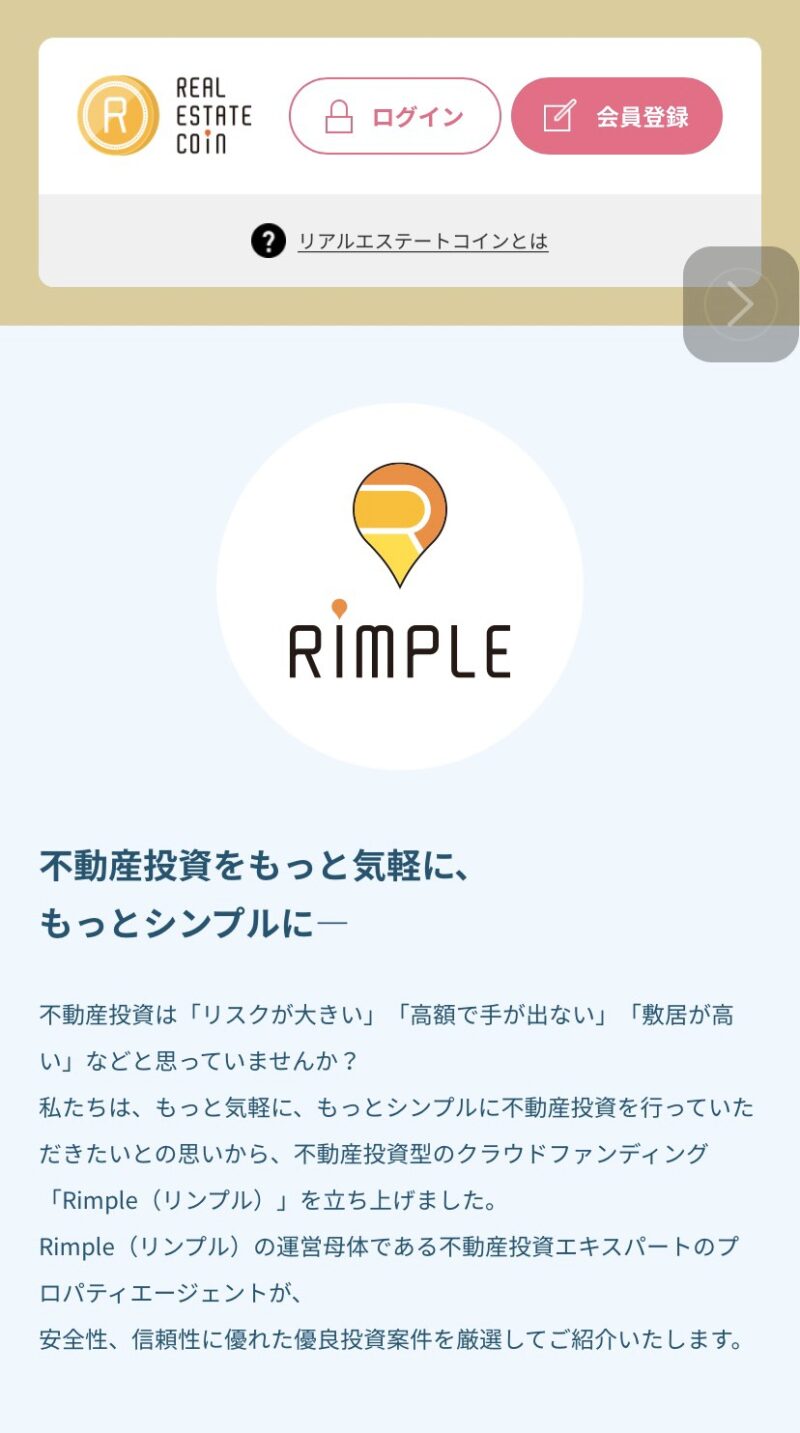The width and height of the screenshot is (800, 1433).
Task: Tap the floating right-arrow button
Action: (x=741, y=304)
